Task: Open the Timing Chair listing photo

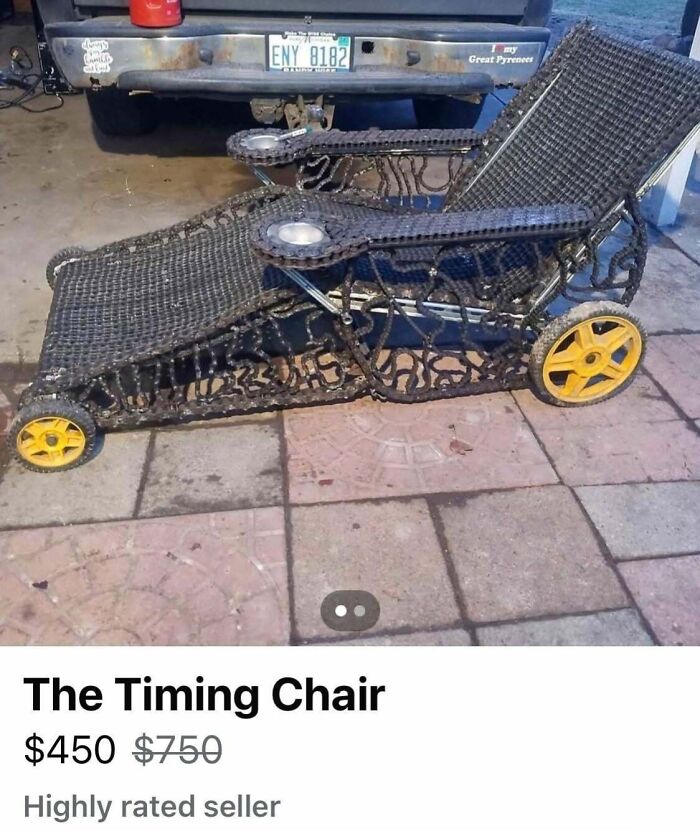Action: 350,300
